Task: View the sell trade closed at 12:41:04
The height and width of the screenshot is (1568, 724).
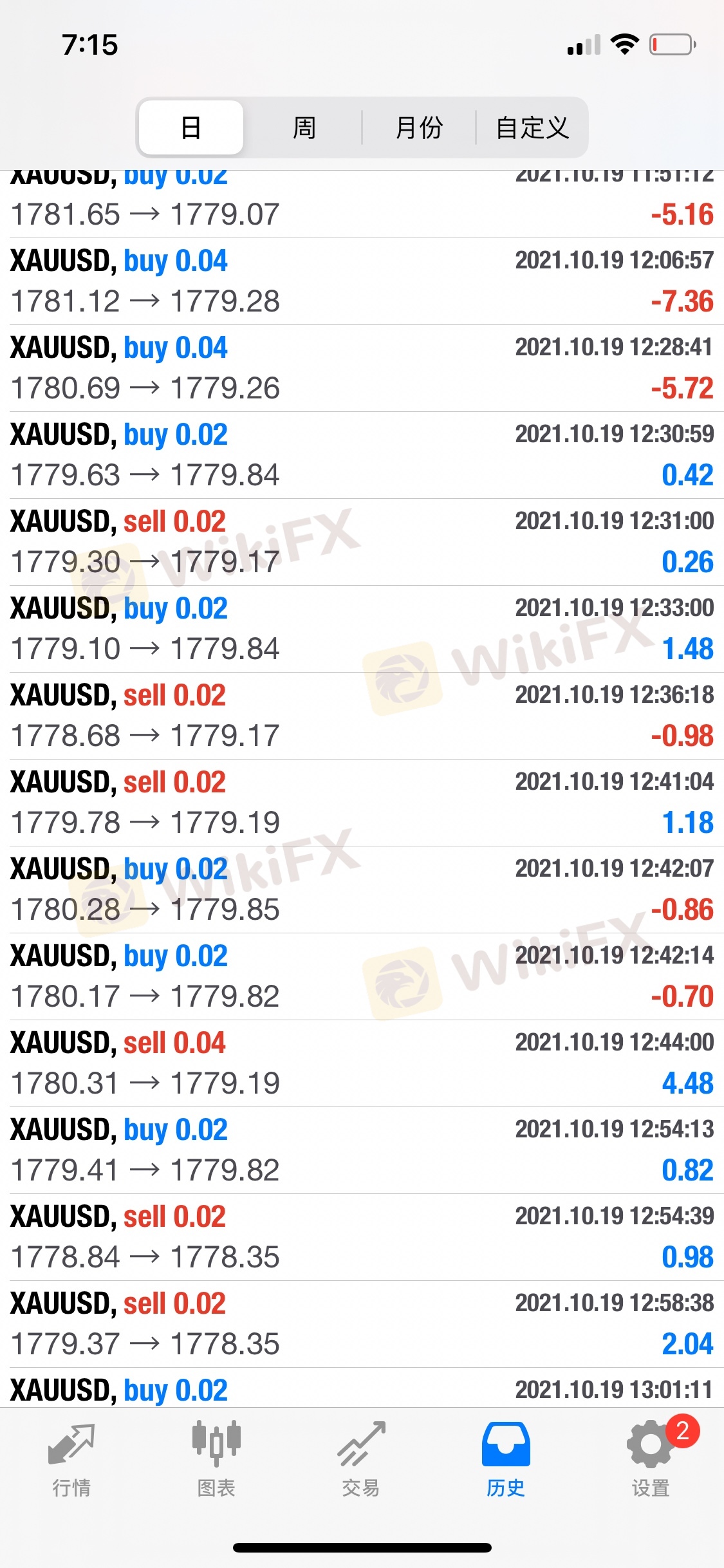Action: pos(362,803)
